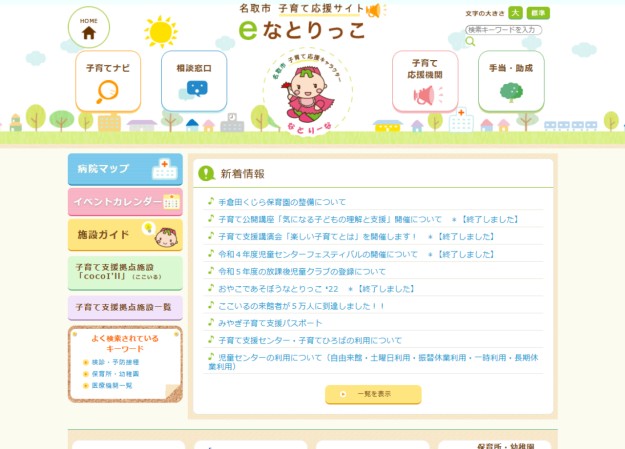Open 病院マップ banner
The width and height of the screenshot is (625, 449).
125,169
